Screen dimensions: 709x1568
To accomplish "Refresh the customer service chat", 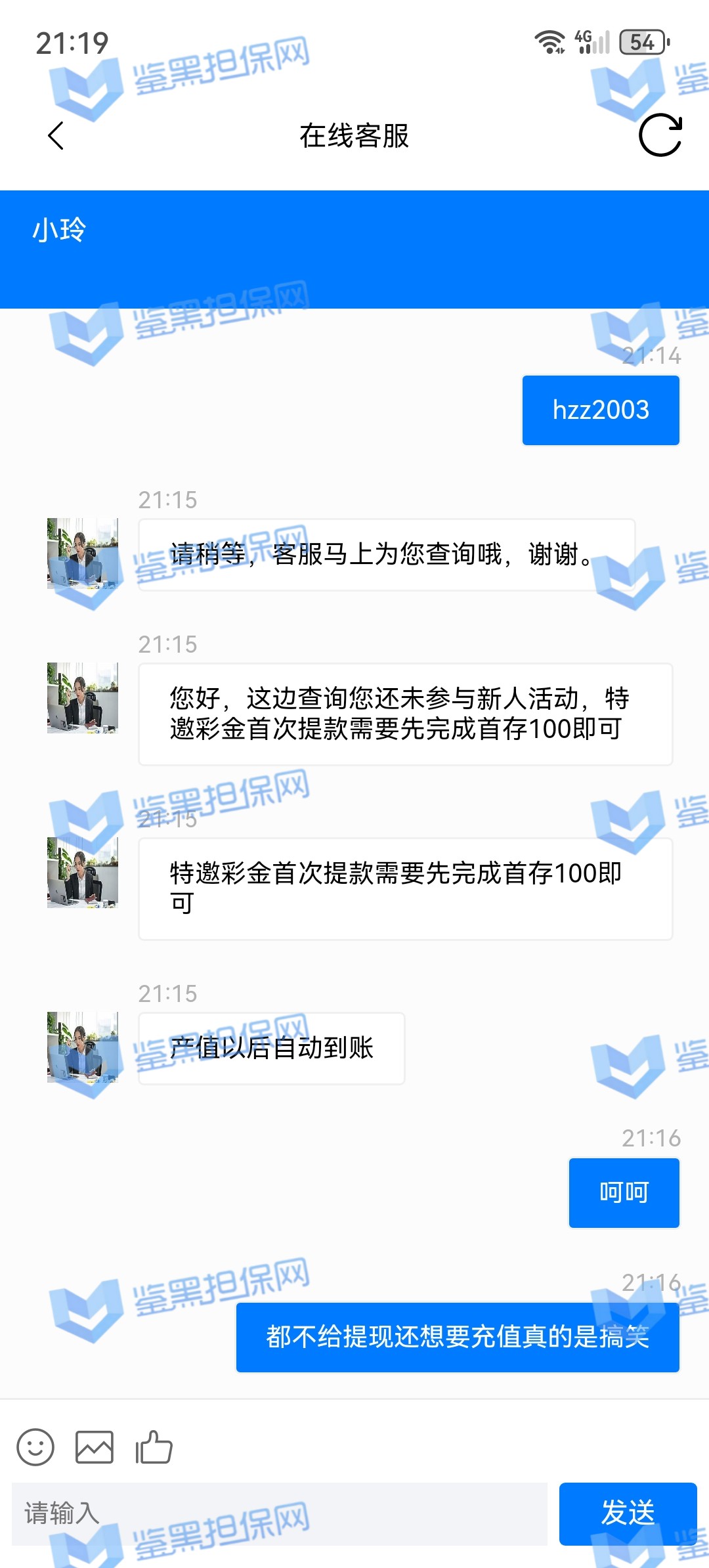I will (x=660, y=135).
